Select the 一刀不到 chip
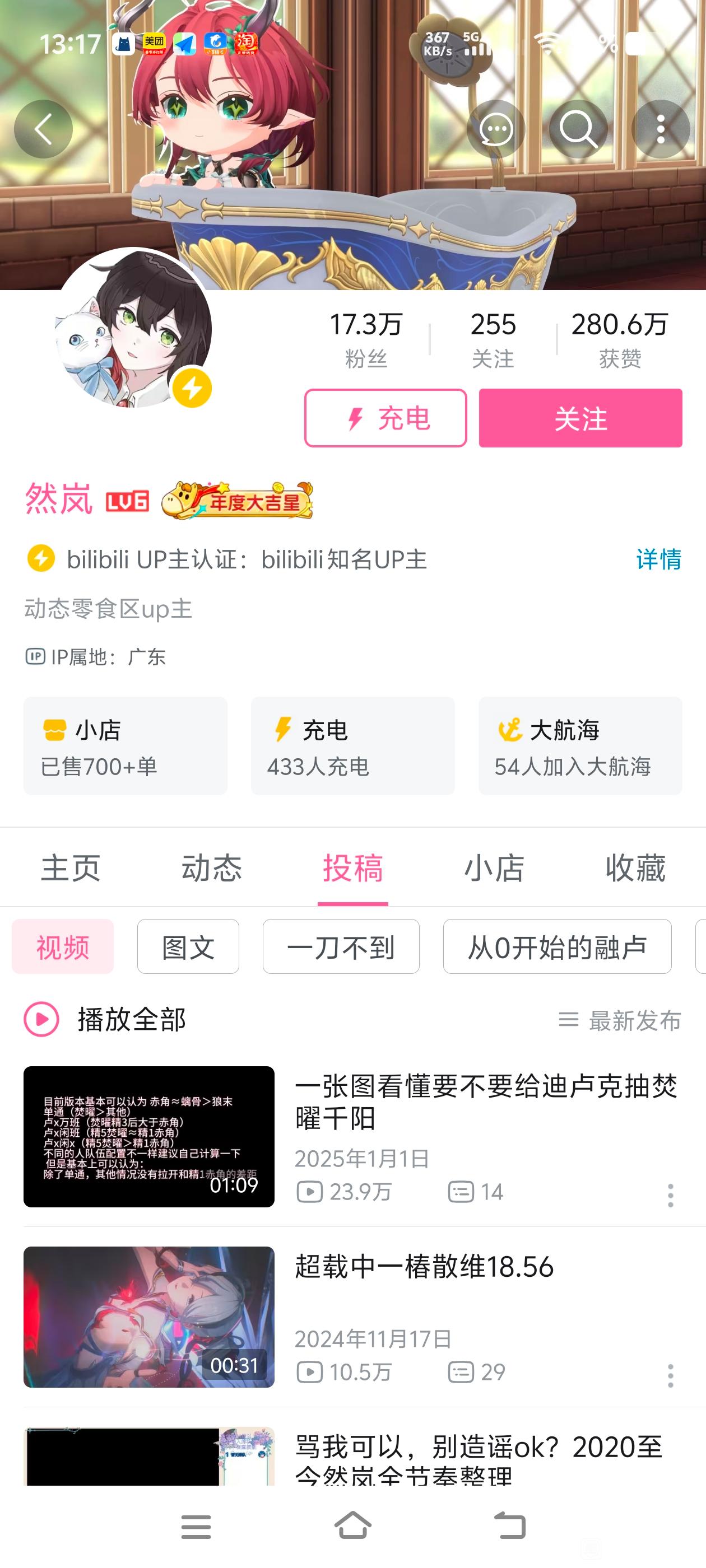Viewport: 706px width, 1568px height. click(341, 946)
